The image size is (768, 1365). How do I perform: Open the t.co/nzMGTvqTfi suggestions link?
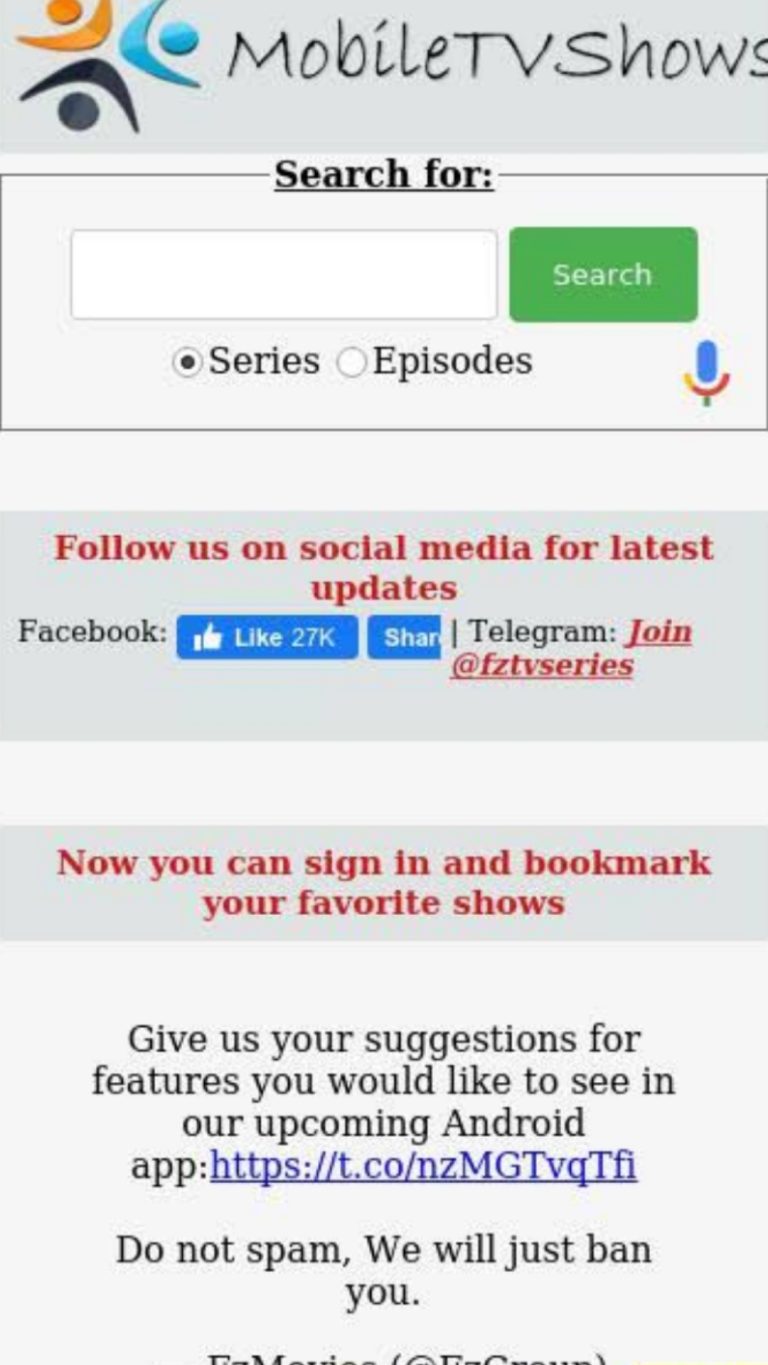point(423,1165)
